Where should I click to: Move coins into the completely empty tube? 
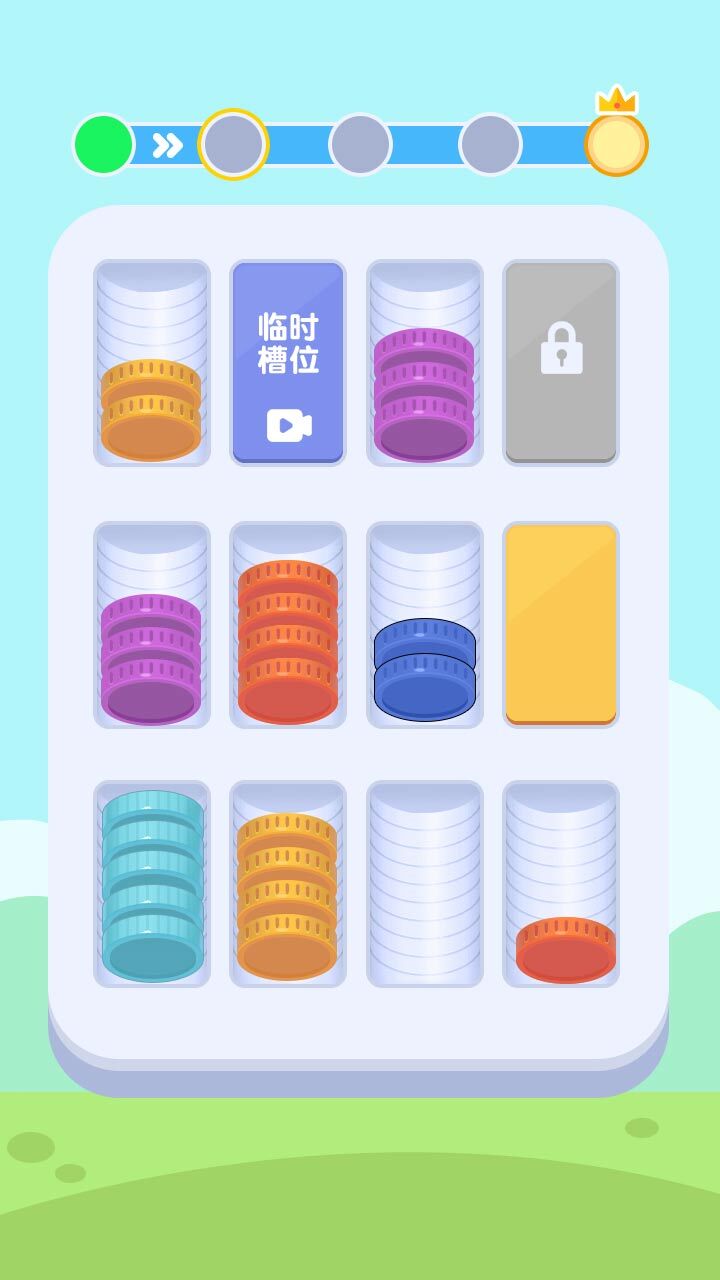click(424, 884)
